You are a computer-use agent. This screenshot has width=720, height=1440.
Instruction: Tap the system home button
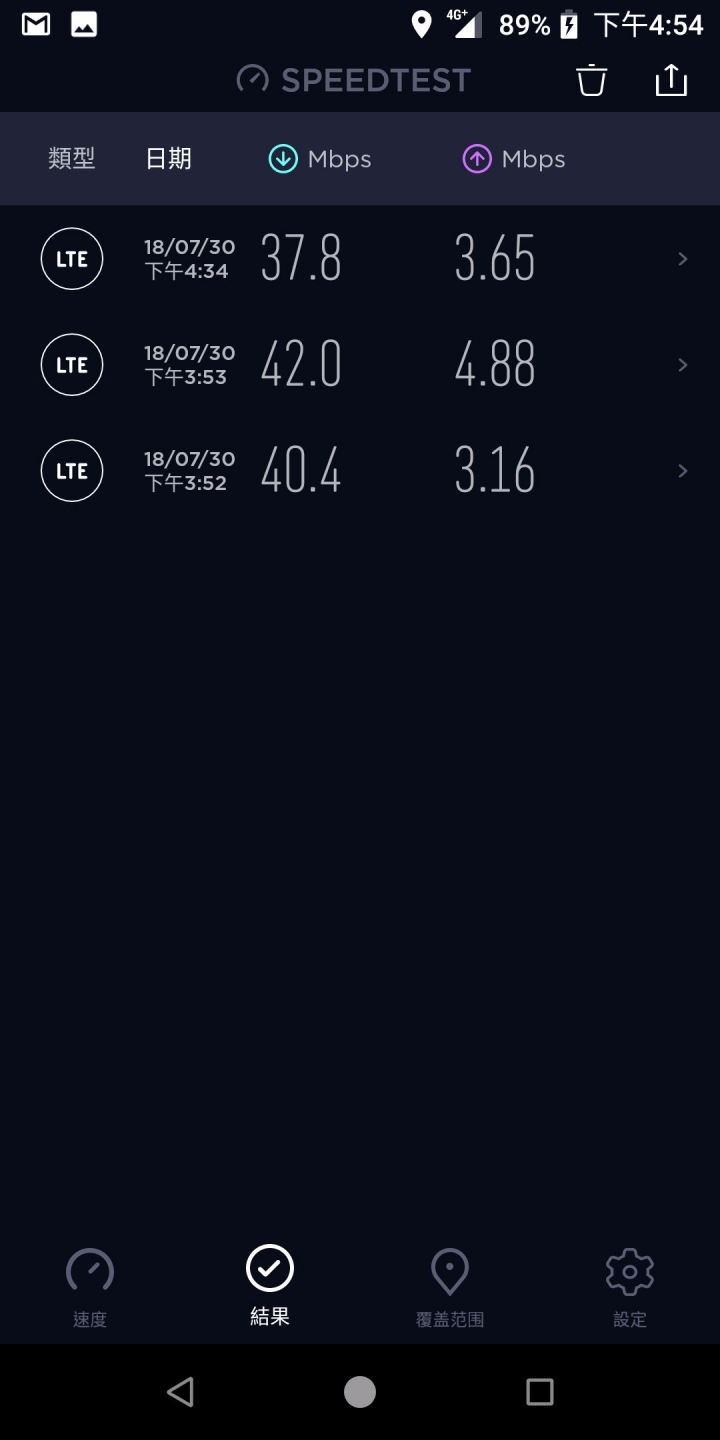pos(360,1392)
